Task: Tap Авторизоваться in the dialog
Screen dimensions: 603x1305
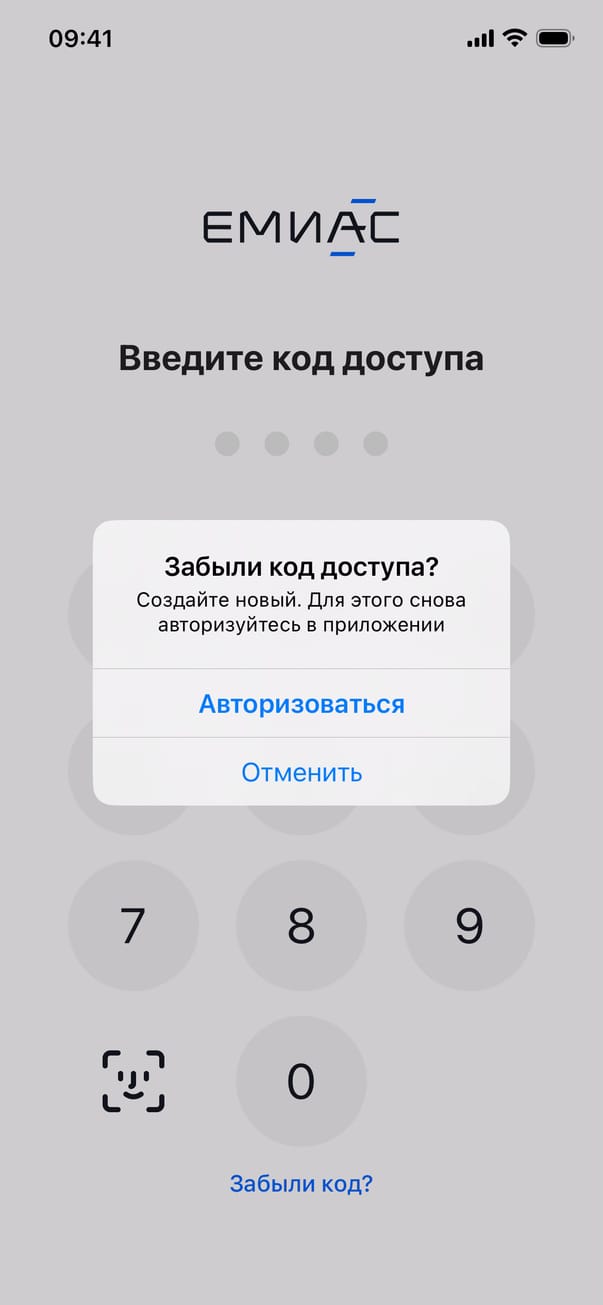Action: pyautogui.click(x=301, y=704)
